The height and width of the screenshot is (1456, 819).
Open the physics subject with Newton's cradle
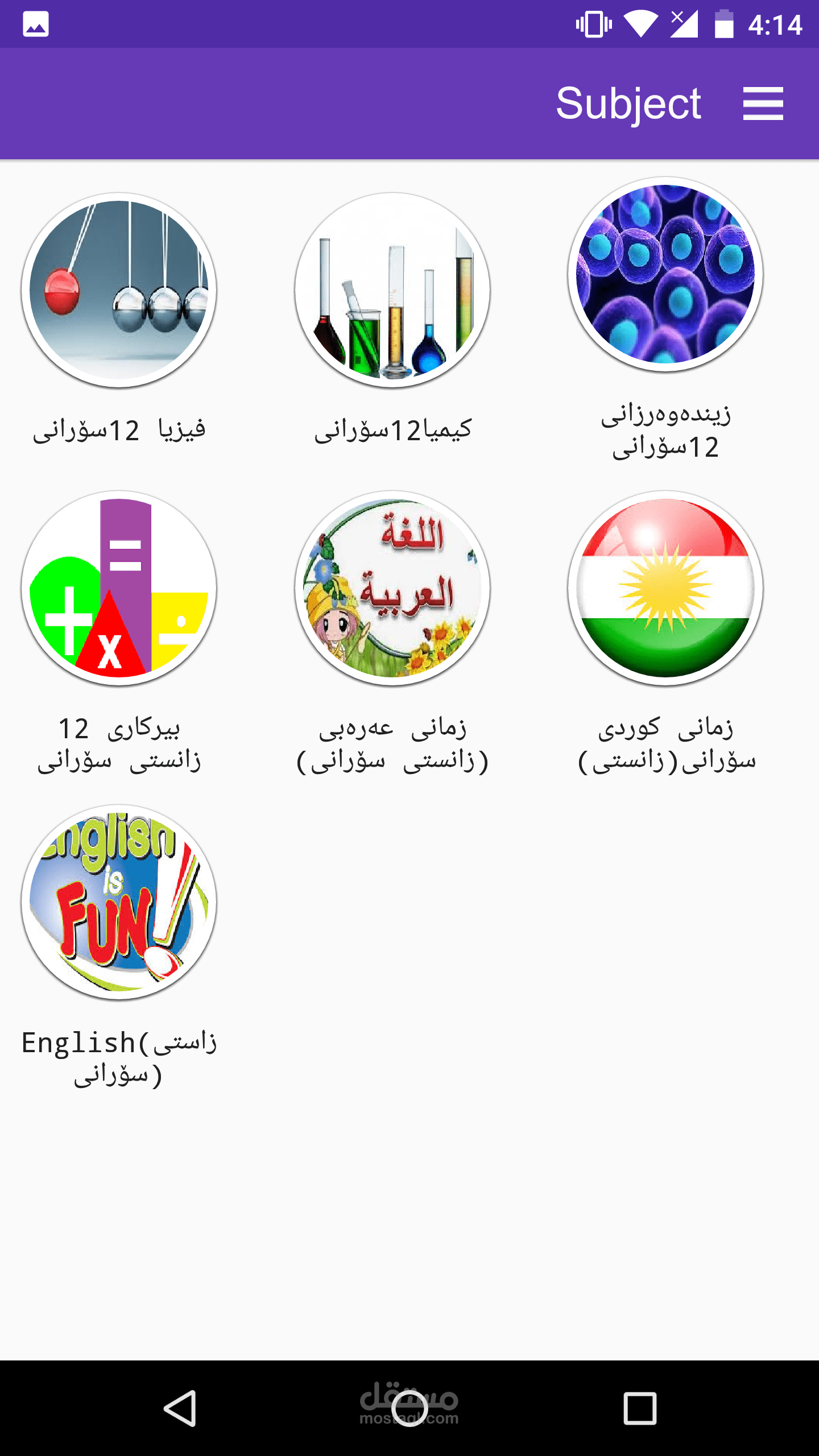click(x=119, y=290)
